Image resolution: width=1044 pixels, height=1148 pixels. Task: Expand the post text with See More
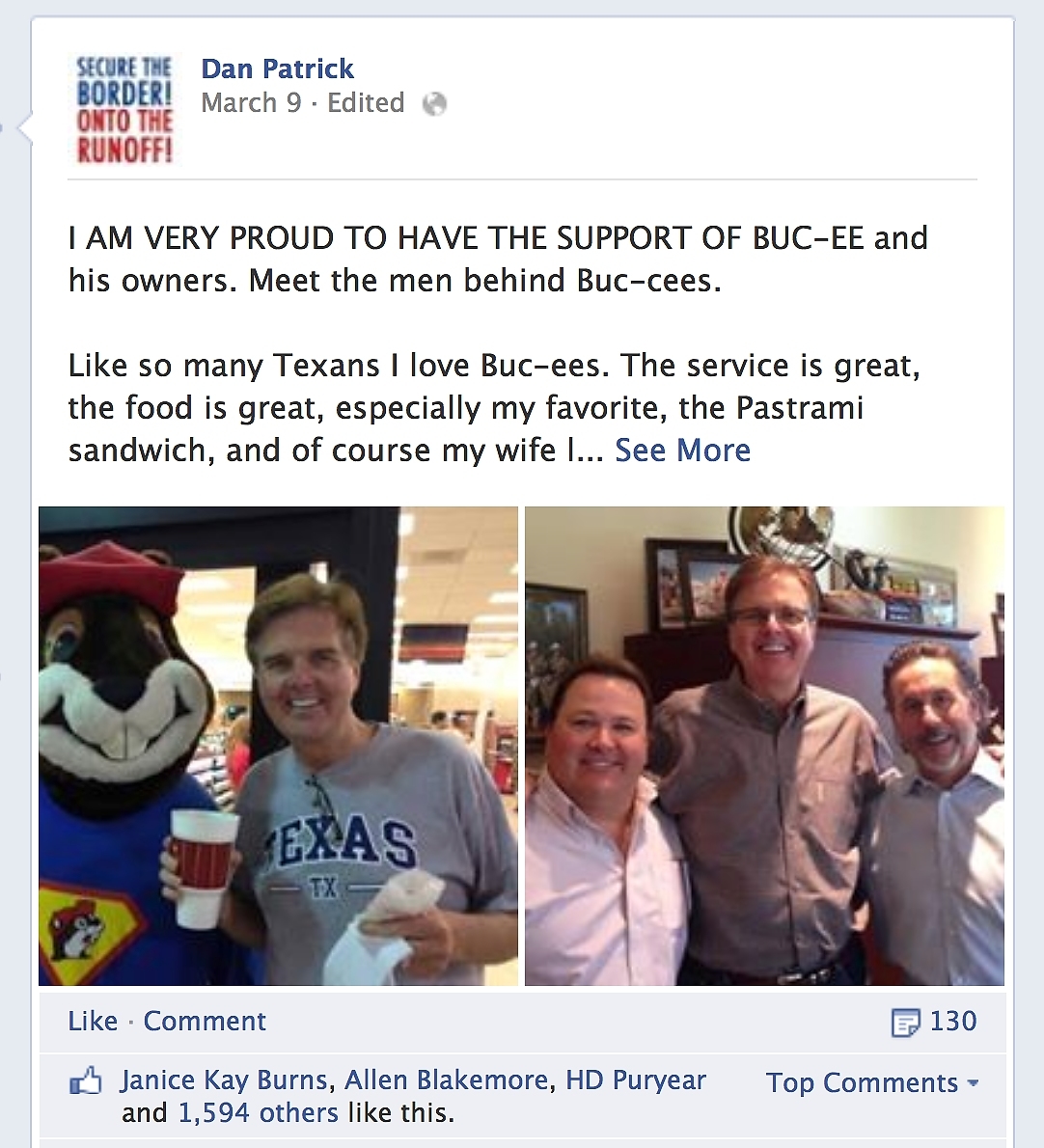coord(682,451)
